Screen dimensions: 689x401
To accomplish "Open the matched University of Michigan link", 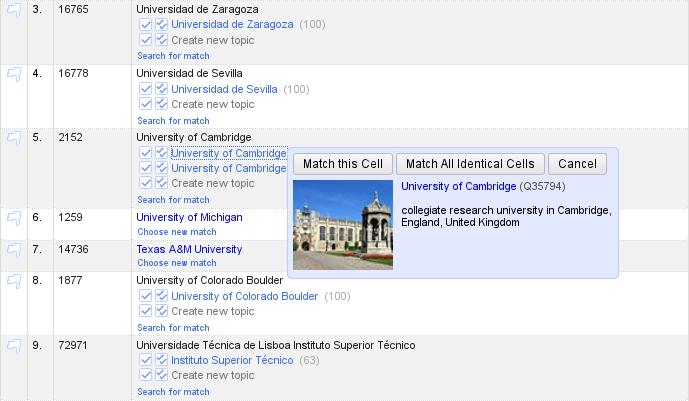I will click(x=189, y=217).
